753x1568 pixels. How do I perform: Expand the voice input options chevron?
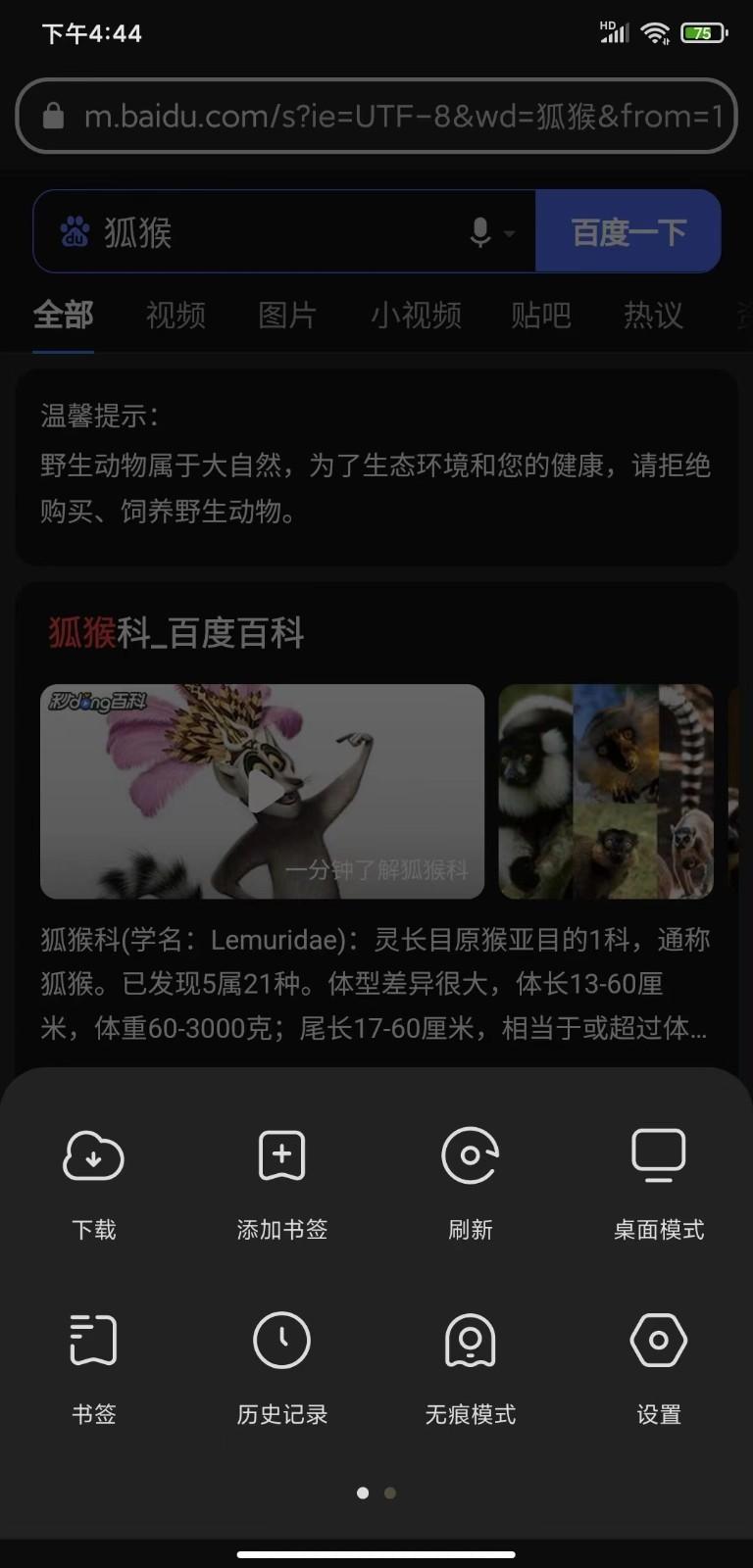[x=509, y=234]
